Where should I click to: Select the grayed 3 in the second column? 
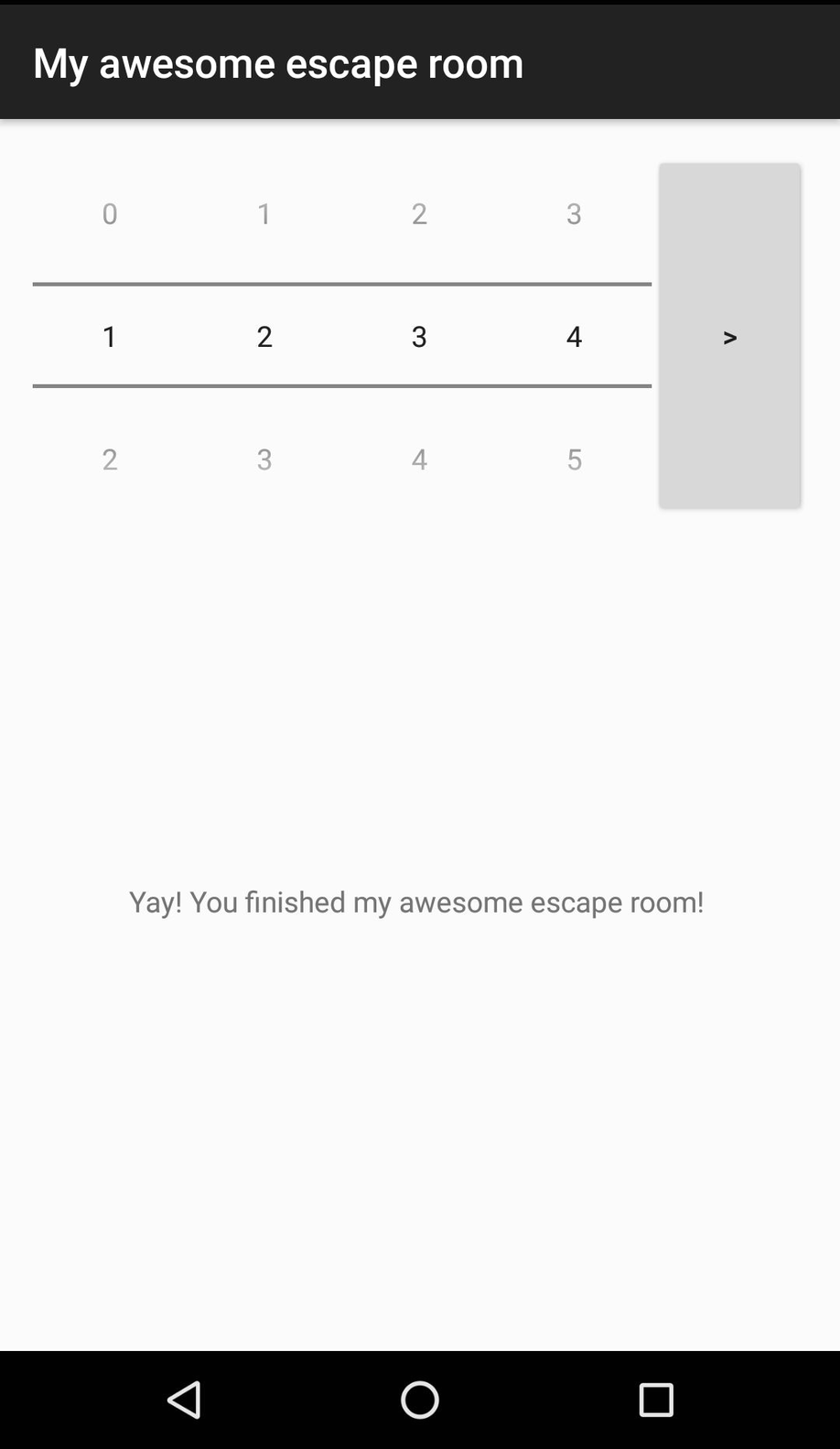point(264,459)
